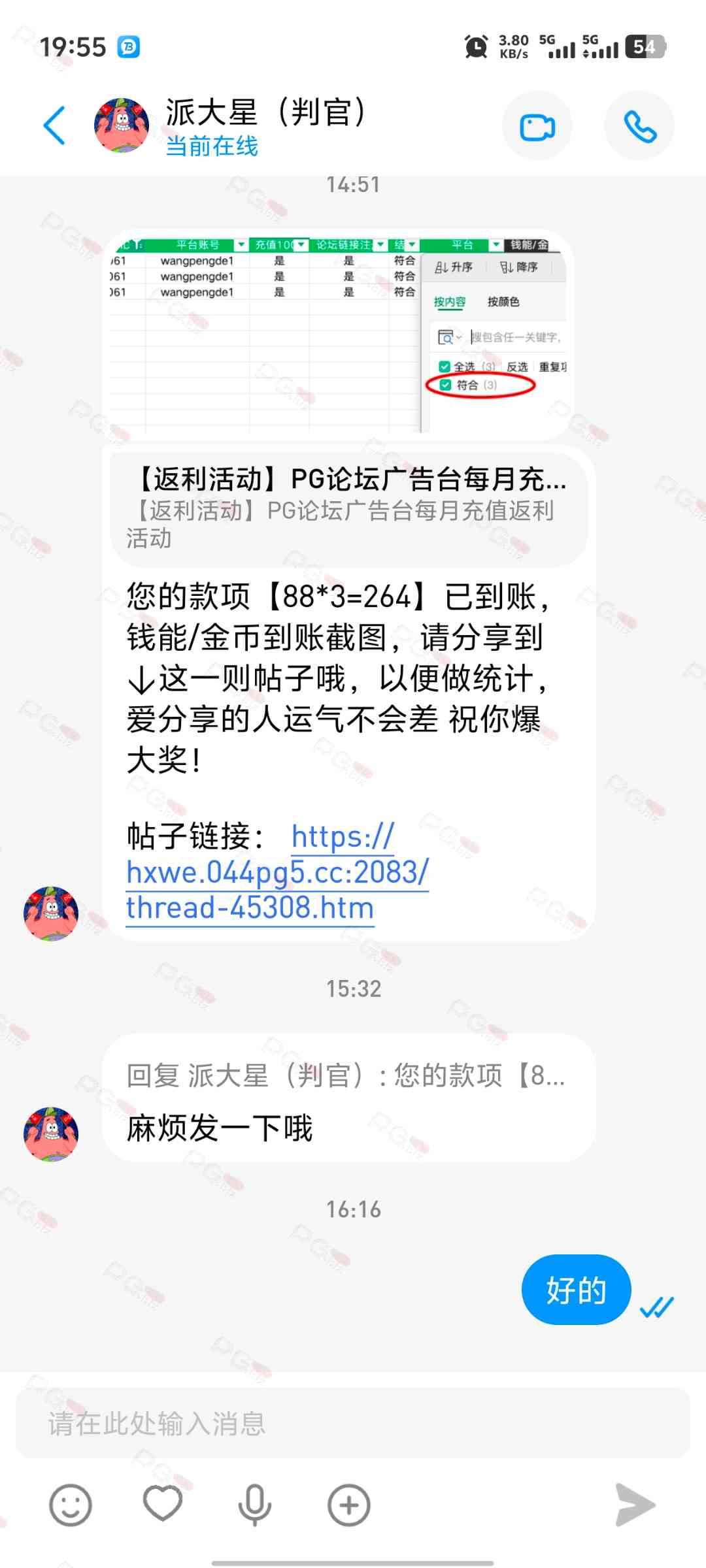
Task: Go back from the chat
Action: [x=54, y=125]
